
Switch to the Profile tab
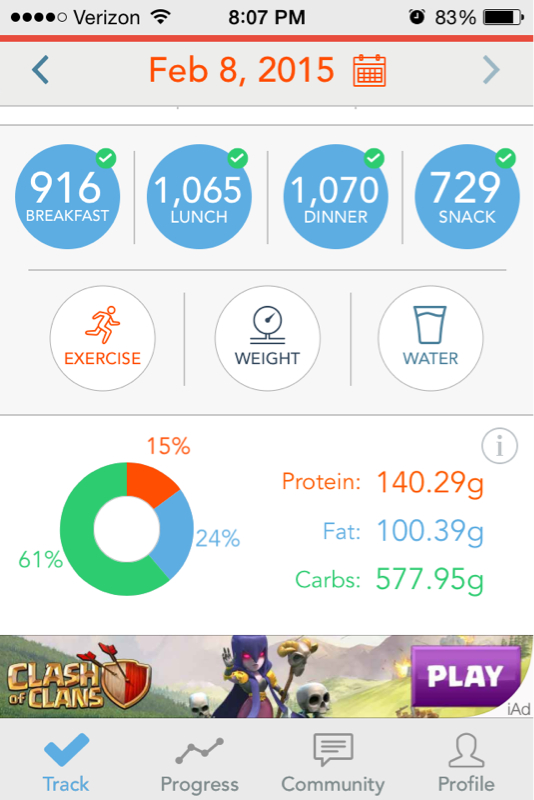[466, 763]
